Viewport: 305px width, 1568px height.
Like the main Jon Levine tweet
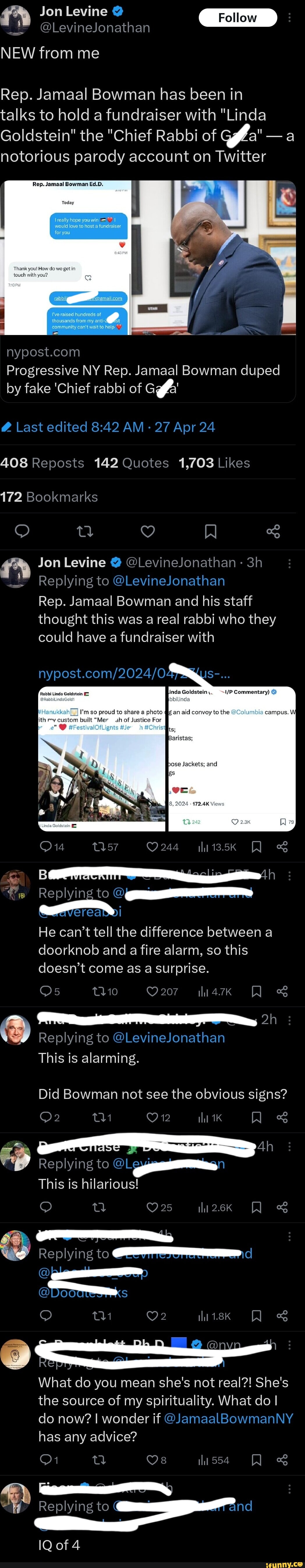(x=147, y=531)
